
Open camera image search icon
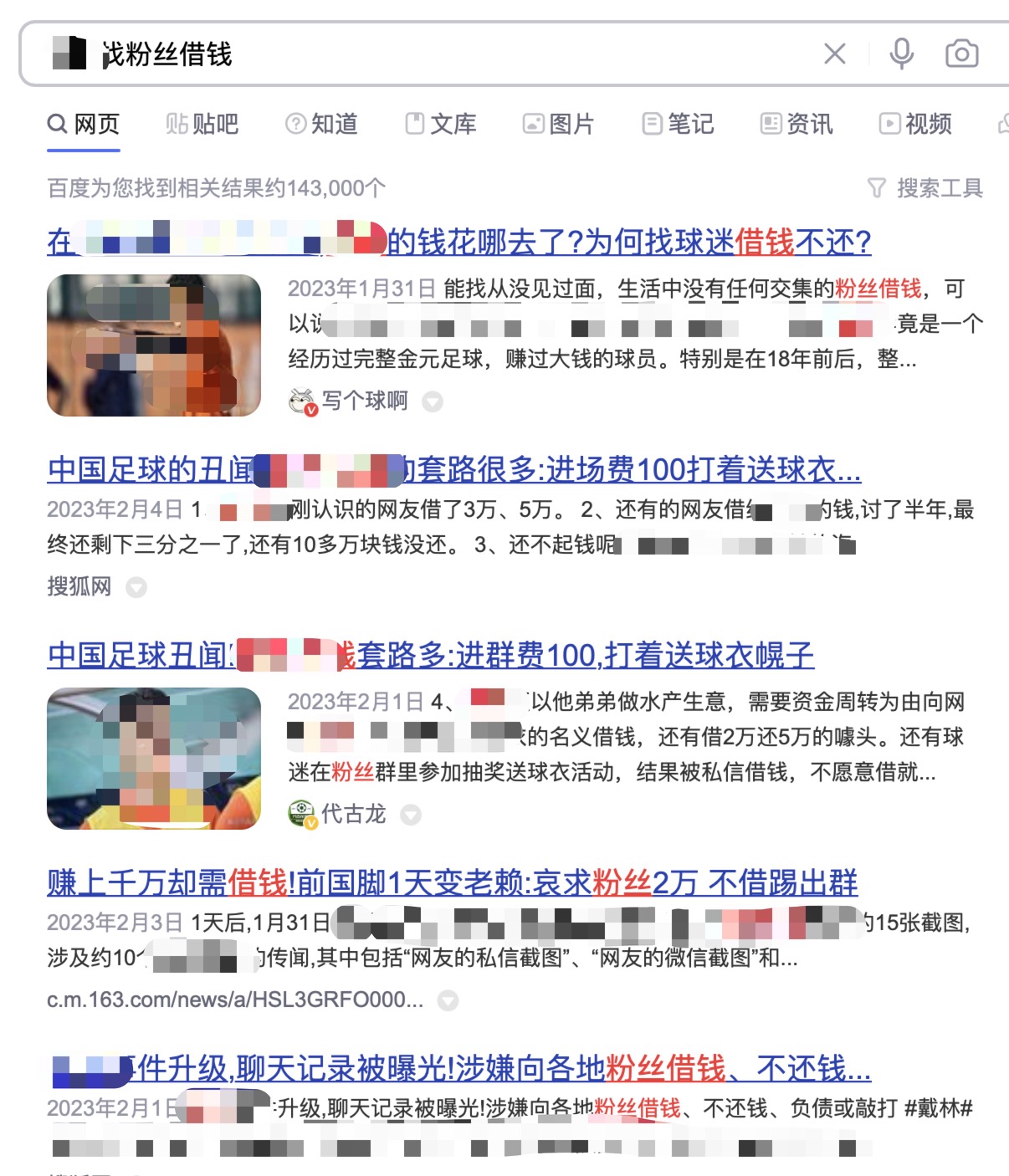(x=964, y=54)
